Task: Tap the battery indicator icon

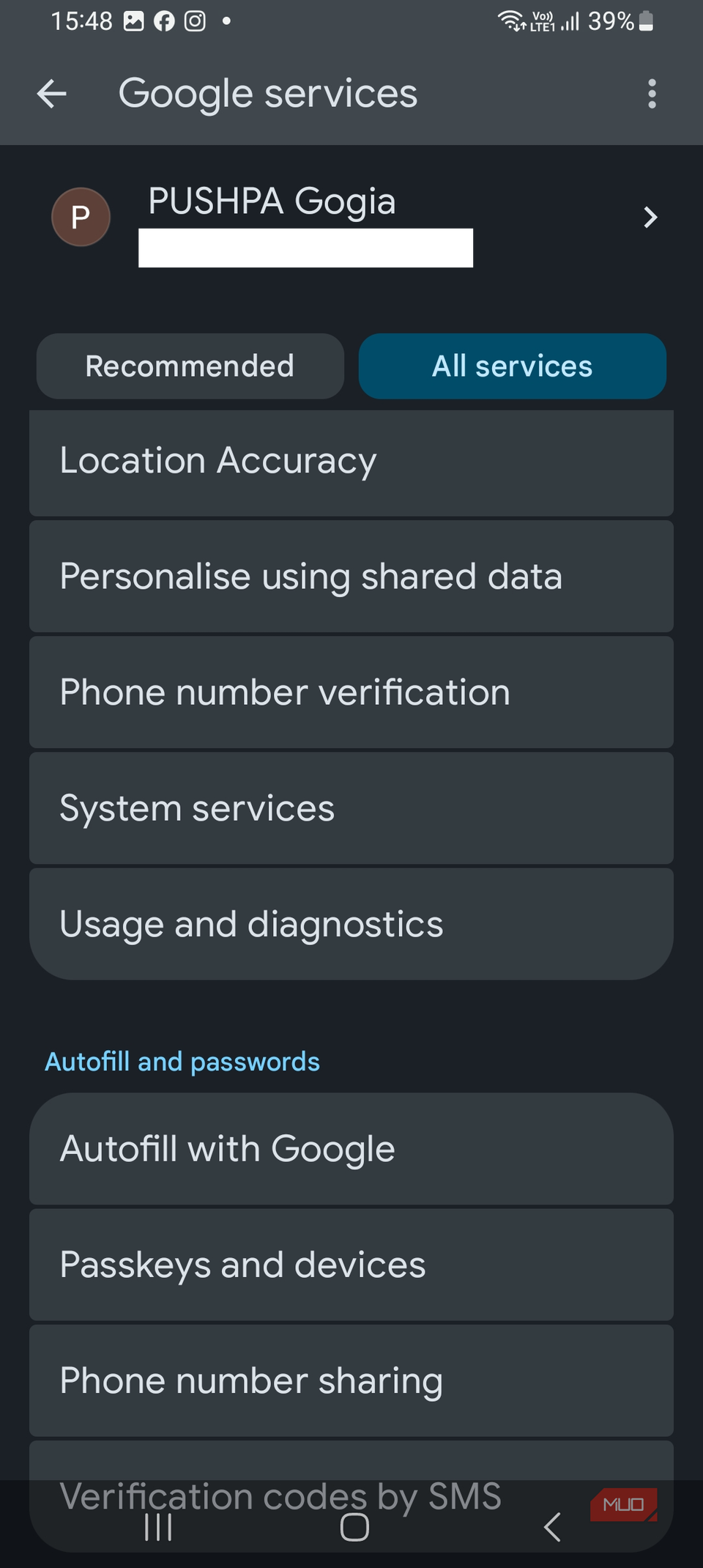Action: tap(645, 21)
